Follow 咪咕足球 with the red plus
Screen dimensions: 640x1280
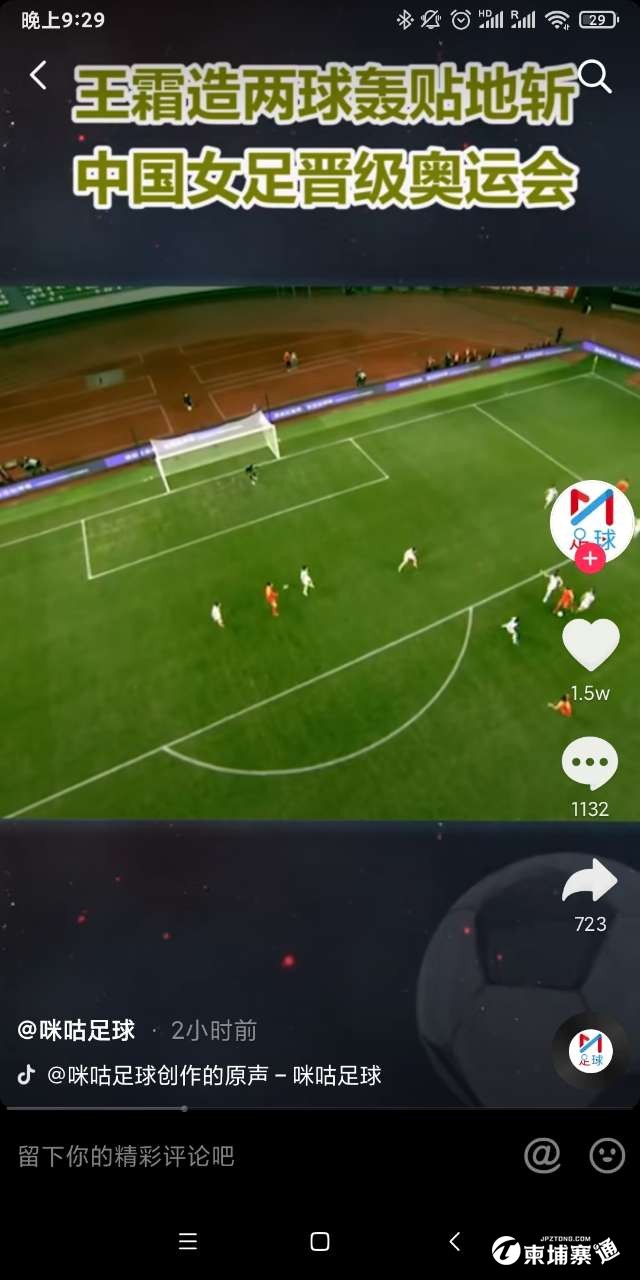tap(590, 559)
